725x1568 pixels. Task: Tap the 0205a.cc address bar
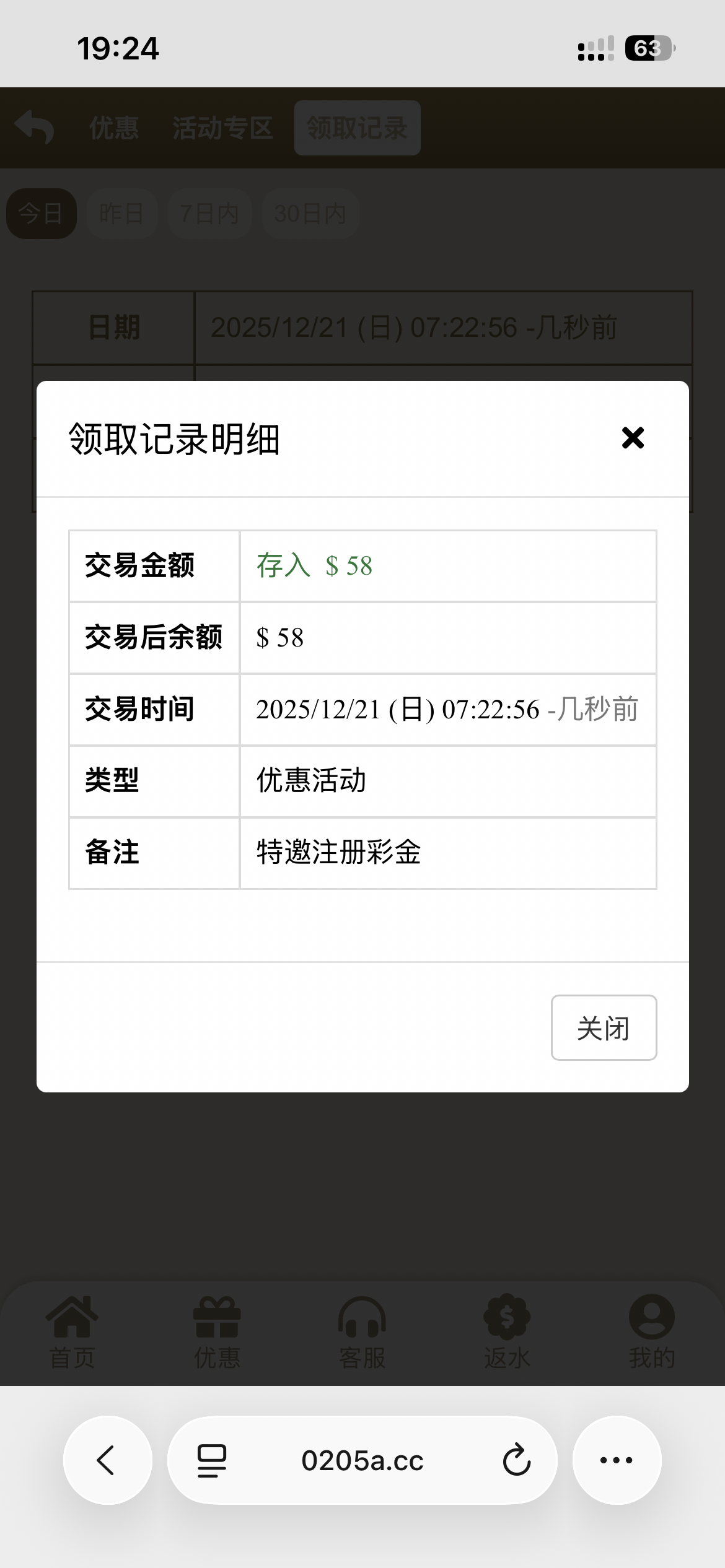coord(362,1461)
